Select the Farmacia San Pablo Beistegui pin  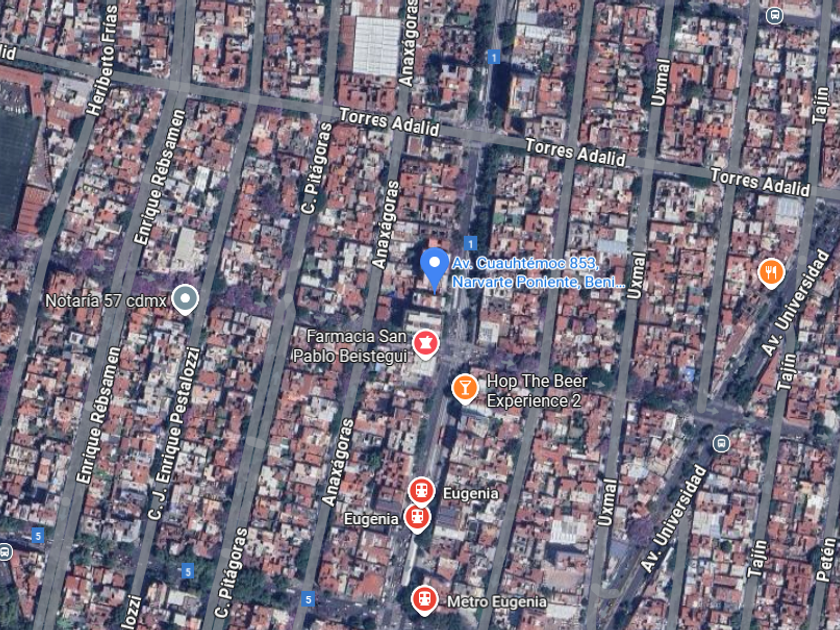426,343
